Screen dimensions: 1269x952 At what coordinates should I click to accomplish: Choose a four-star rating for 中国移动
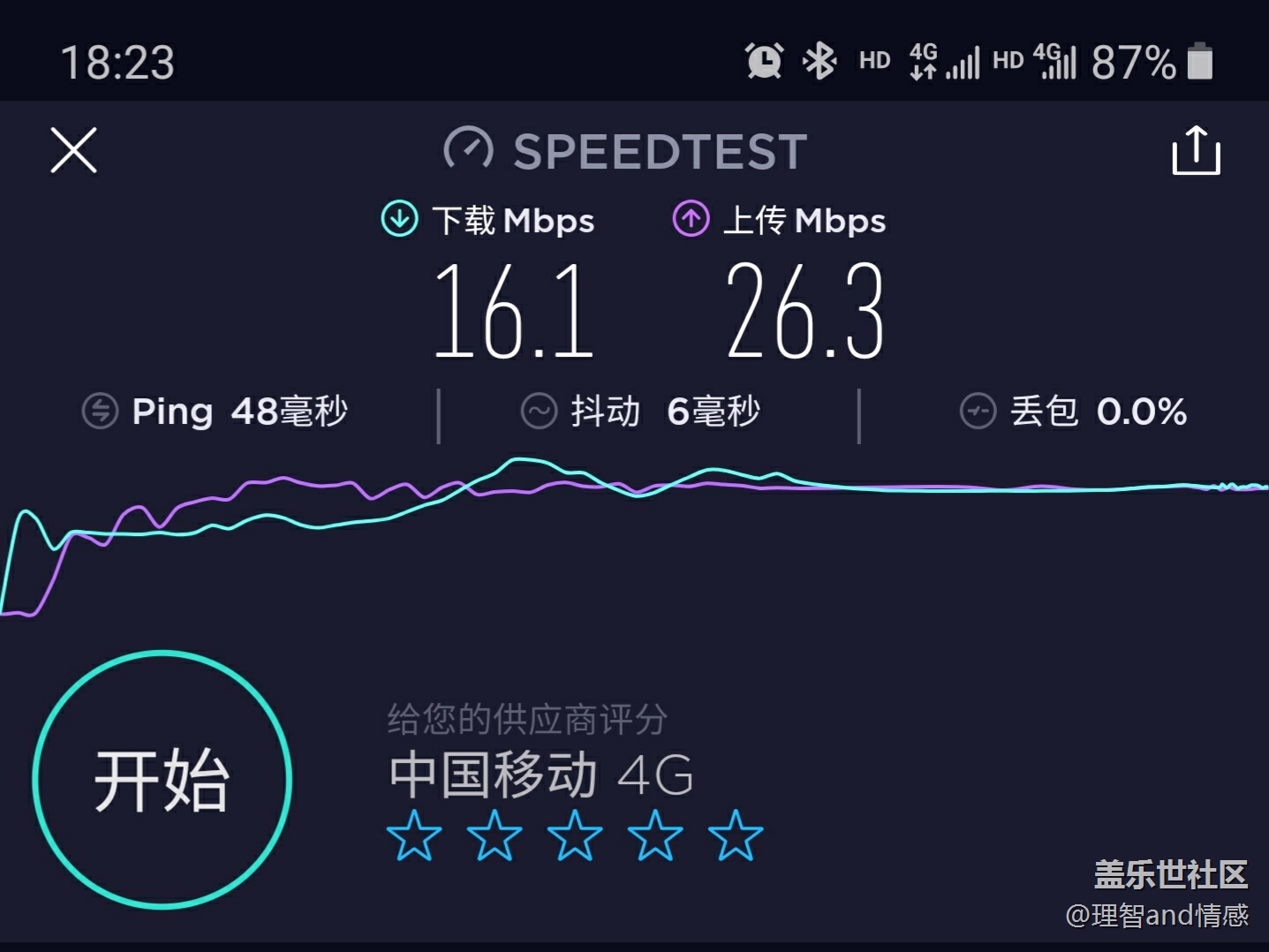[x=655, y=835]
